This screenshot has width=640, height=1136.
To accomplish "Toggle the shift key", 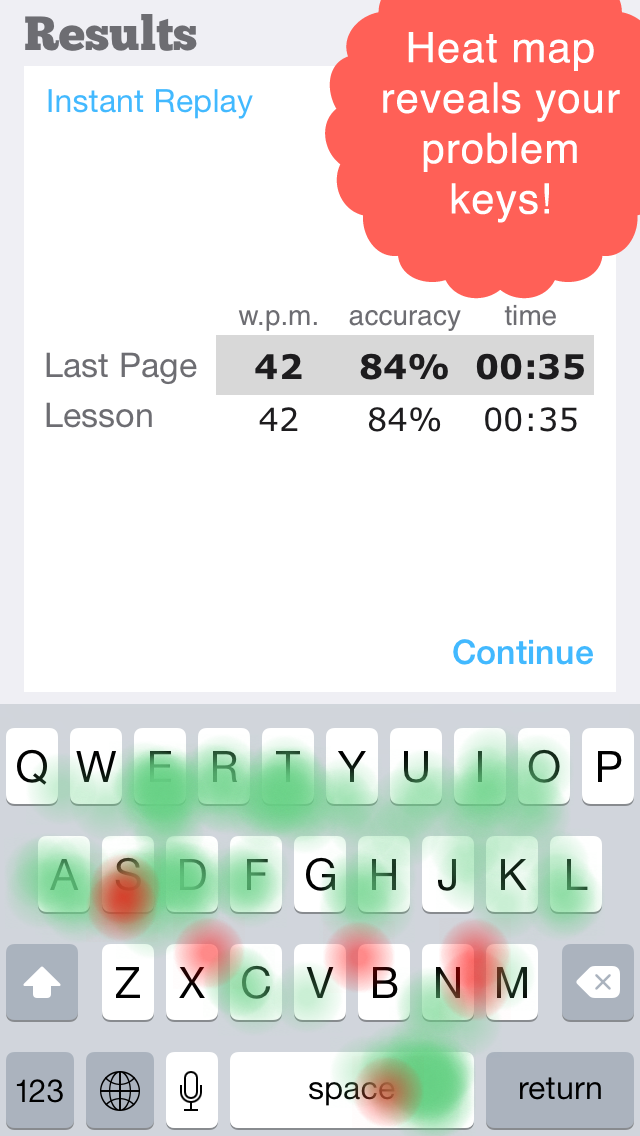I will click(x=41, y=982).
